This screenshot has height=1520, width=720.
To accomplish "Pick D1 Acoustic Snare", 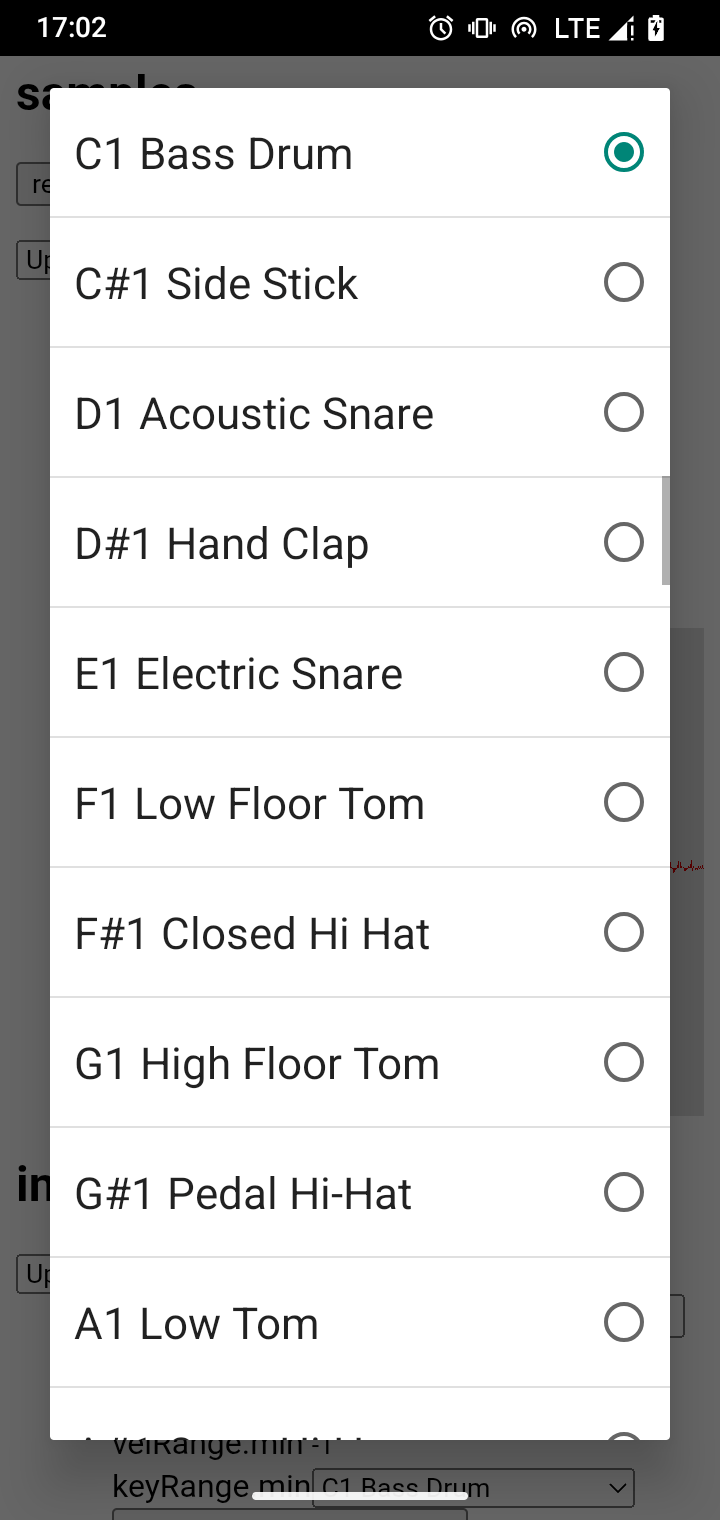I will 360,413.
